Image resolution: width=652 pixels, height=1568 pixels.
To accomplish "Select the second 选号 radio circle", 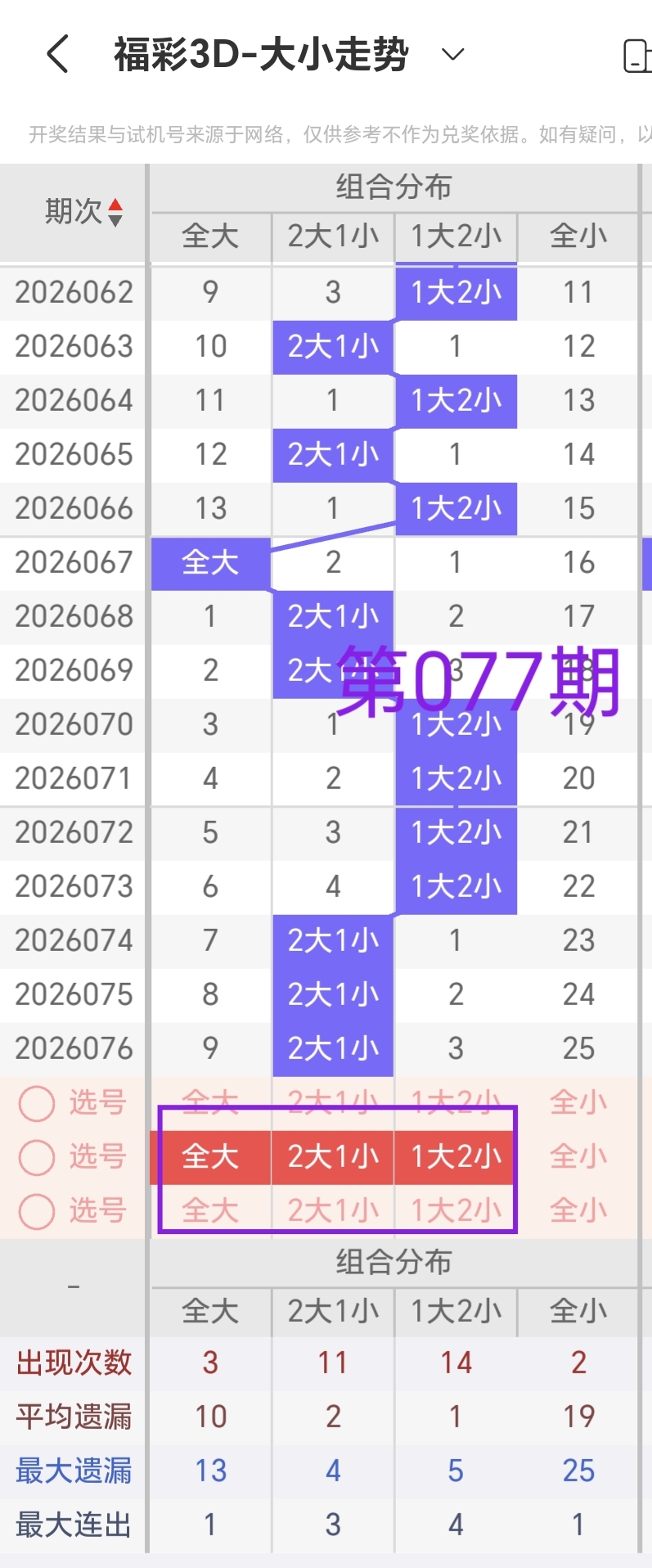I will 36,1157.
